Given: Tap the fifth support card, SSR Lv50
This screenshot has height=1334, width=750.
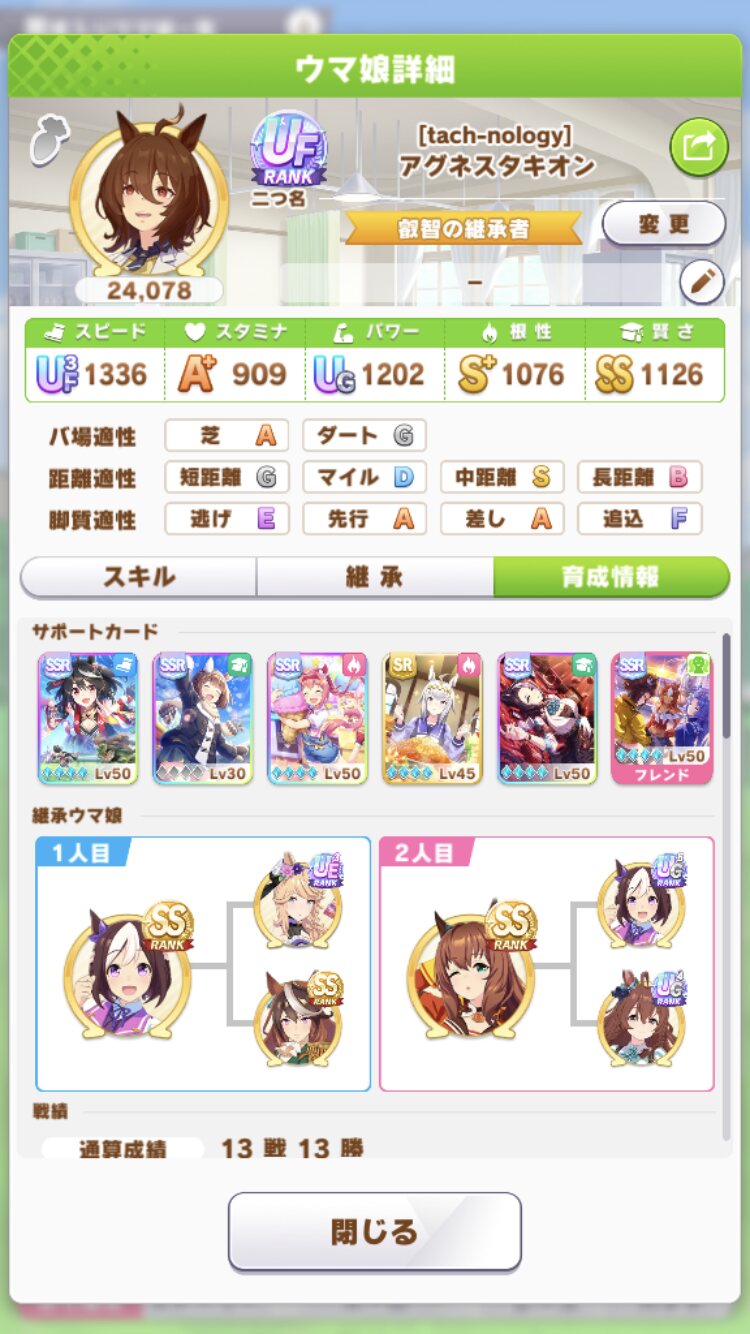Looking at the screenshot, I should (547, 718).
